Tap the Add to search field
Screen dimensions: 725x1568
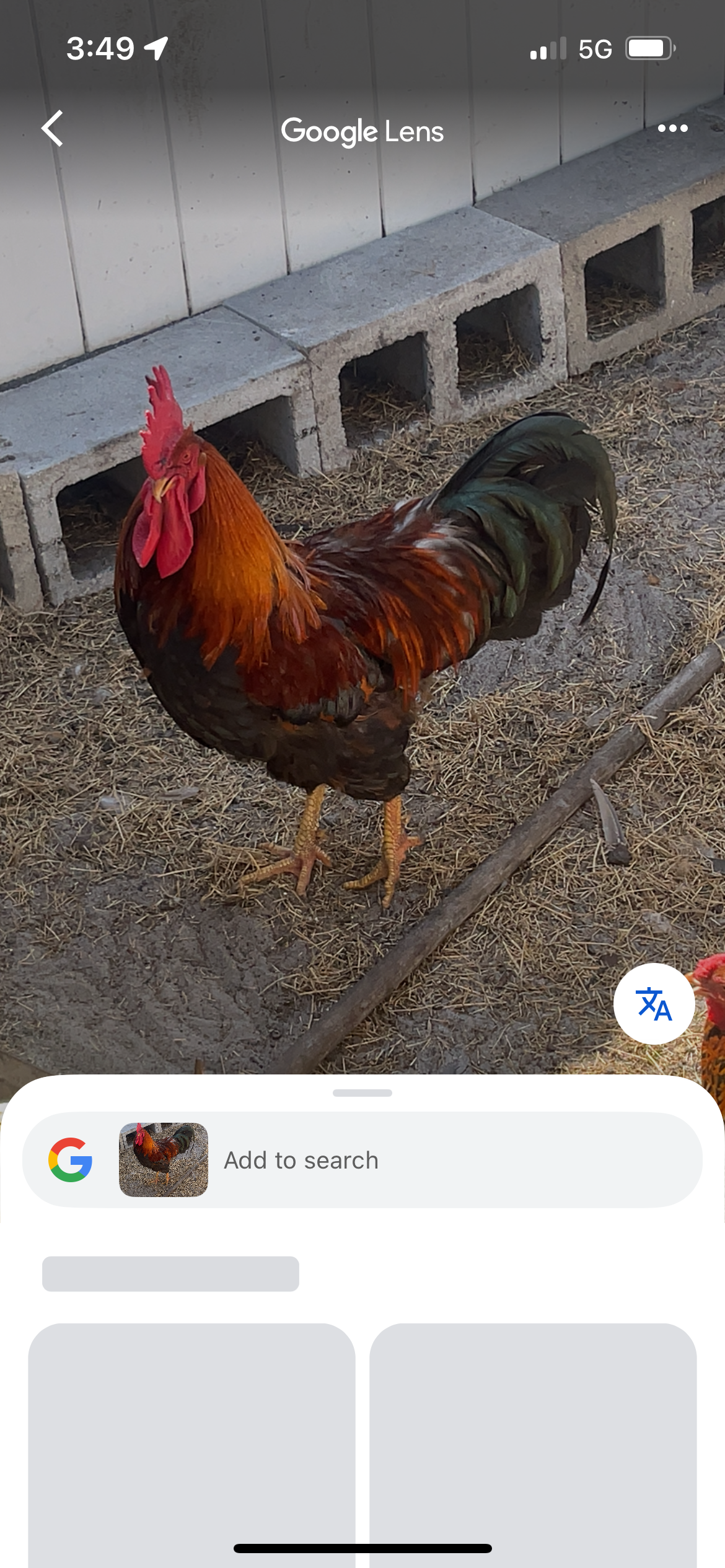click(362, 1160)
